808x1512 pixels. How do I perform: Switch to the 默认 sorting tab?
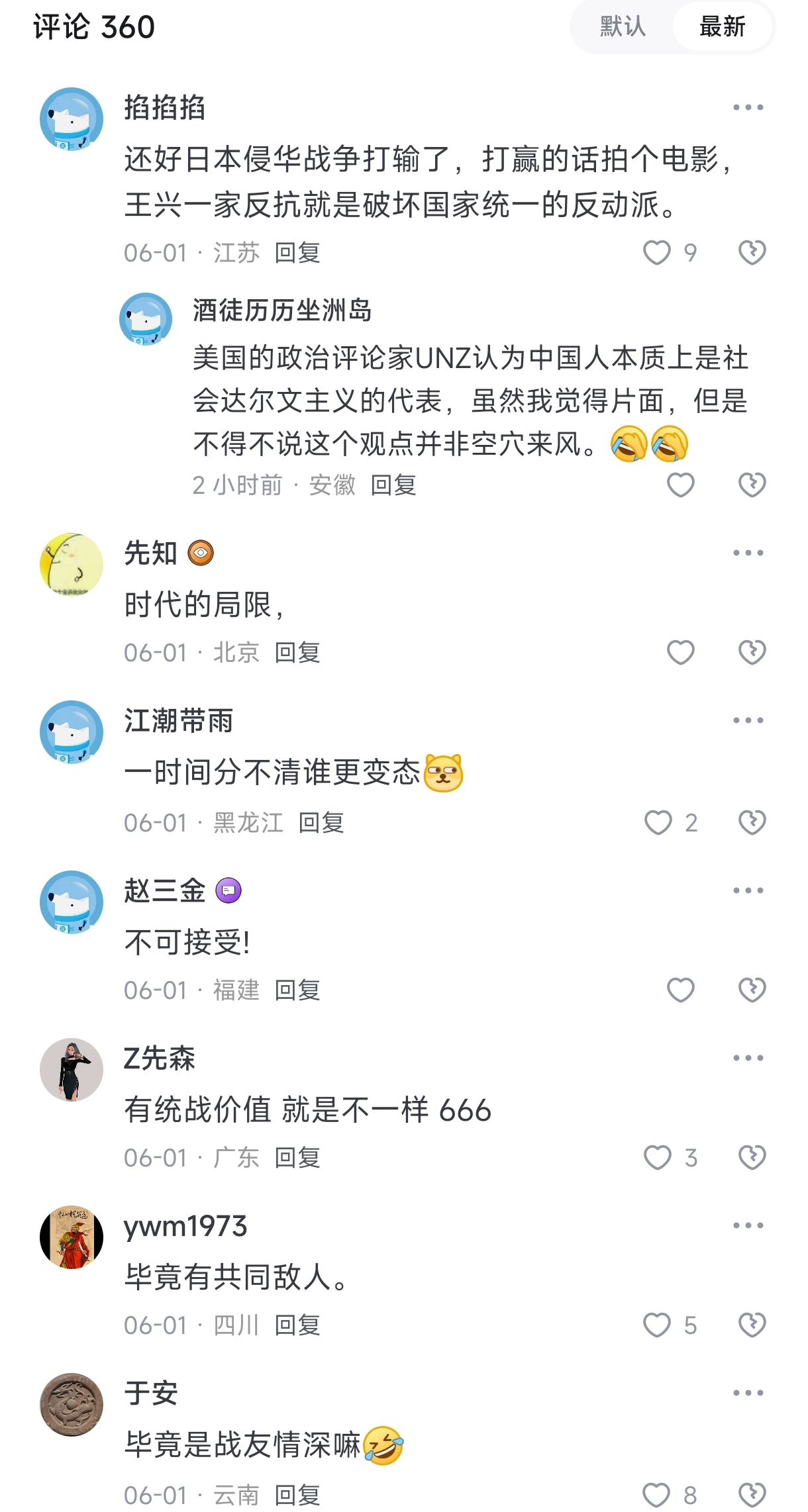[x=623, y=27]
